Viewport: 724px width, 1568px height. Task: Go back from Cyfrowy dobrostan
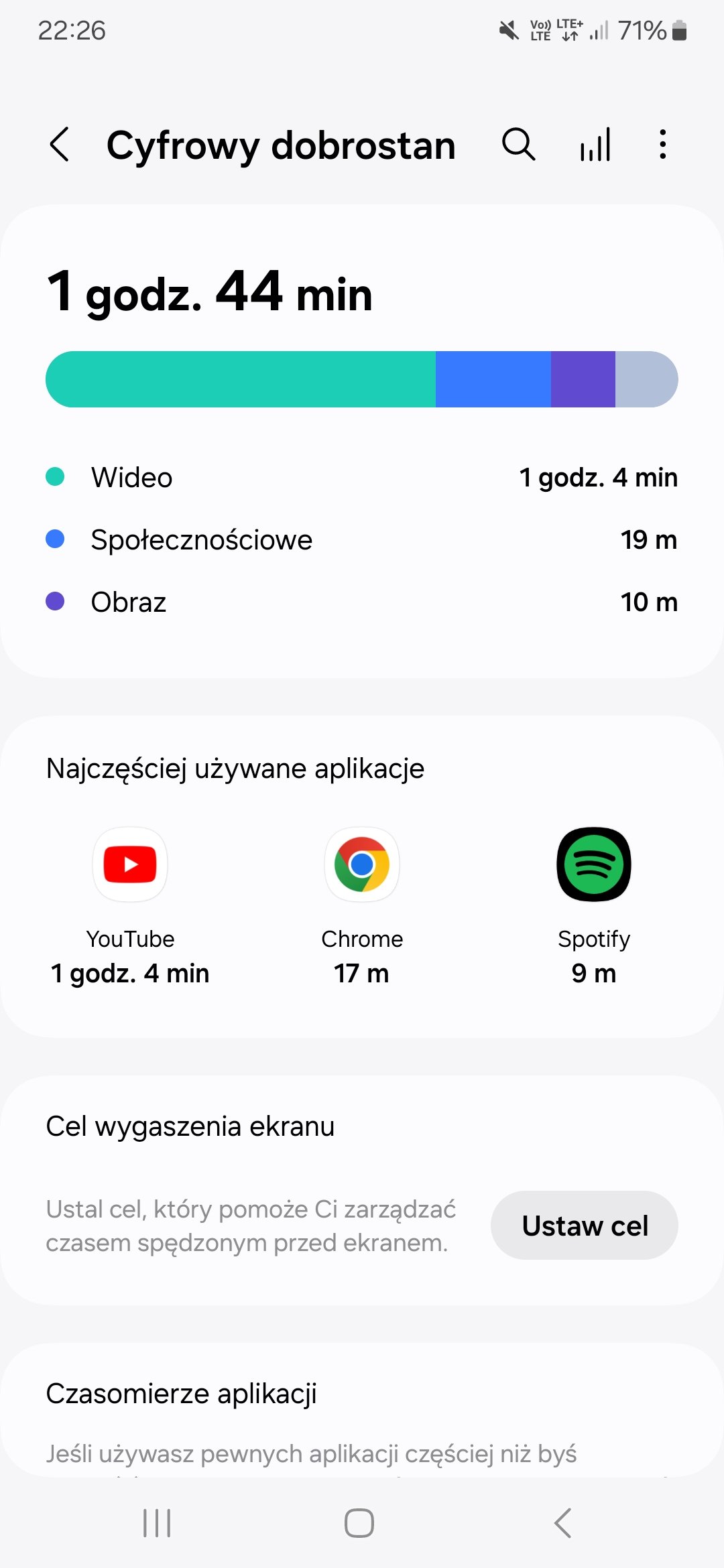tap(60, 145)
